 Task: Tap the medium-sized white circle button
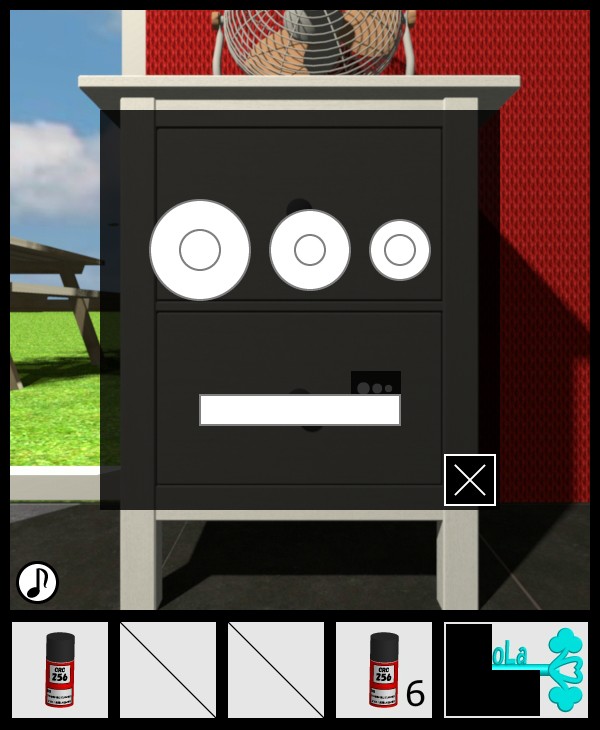(310, 250)
